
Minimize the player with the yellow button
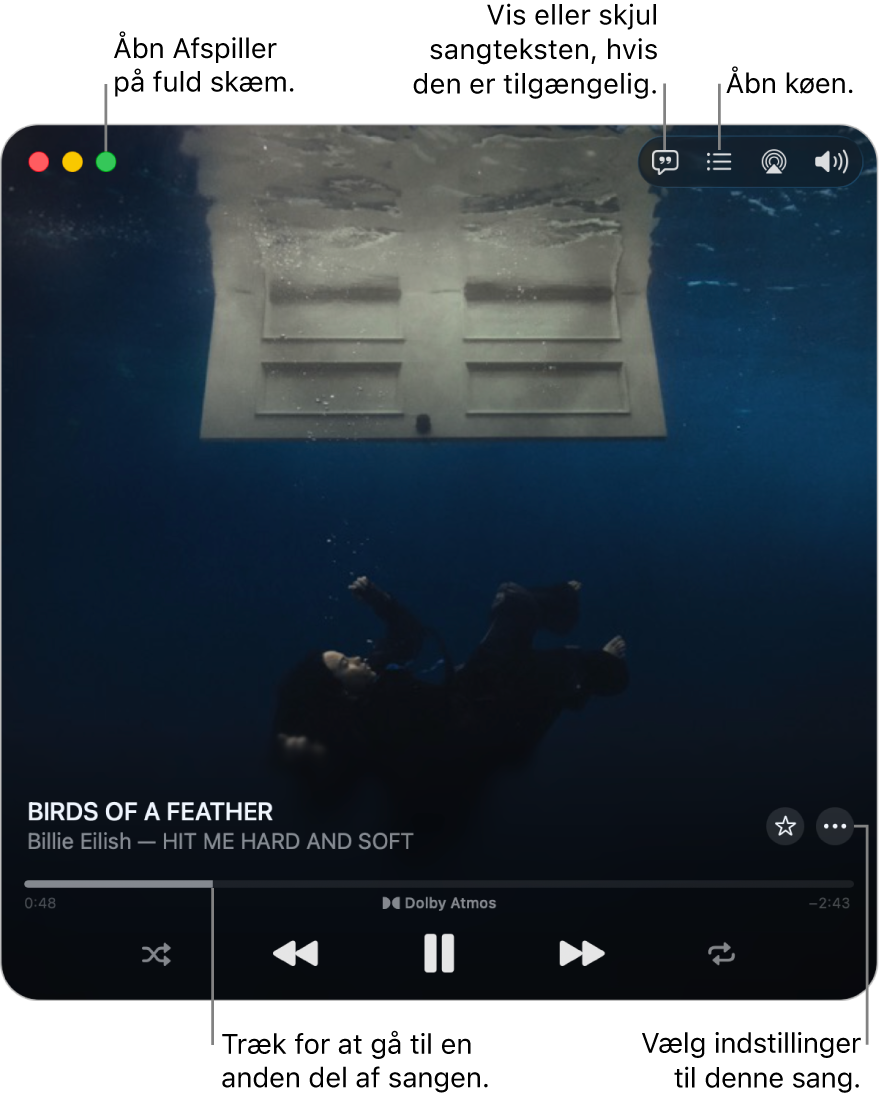point(72,162)
